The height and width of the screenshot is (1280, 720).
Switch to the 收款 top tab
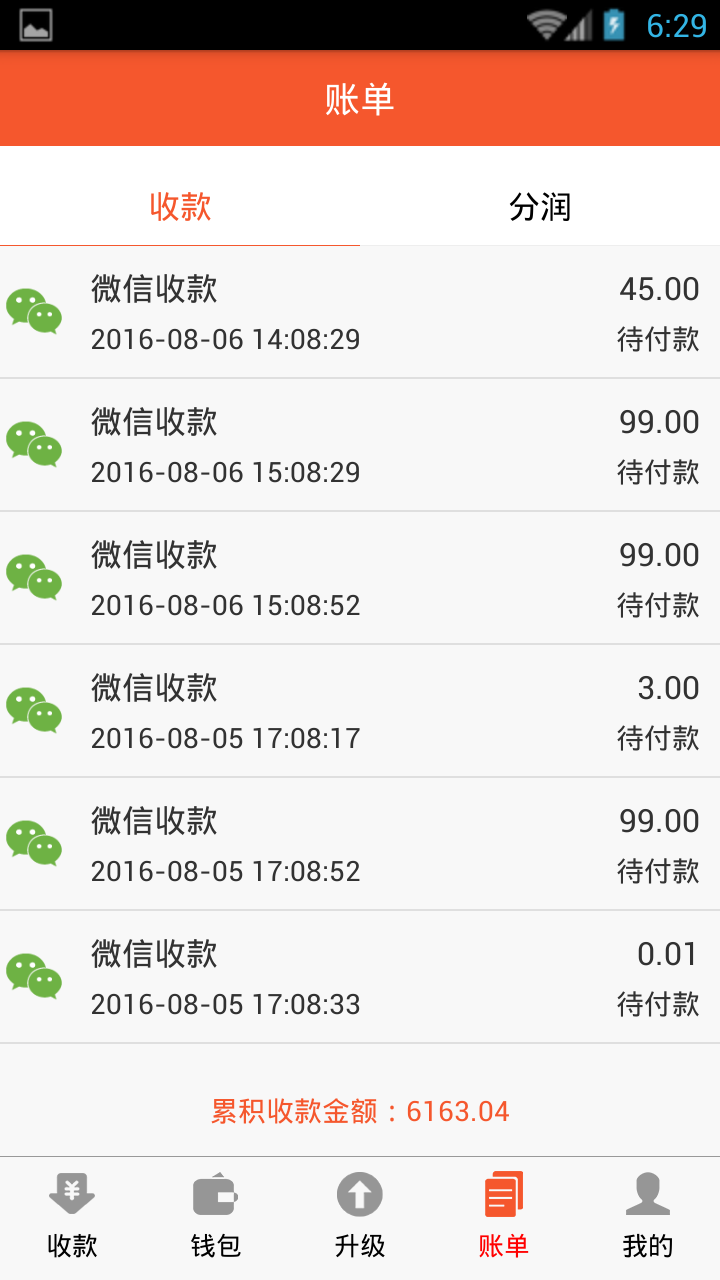coord(180,207)
